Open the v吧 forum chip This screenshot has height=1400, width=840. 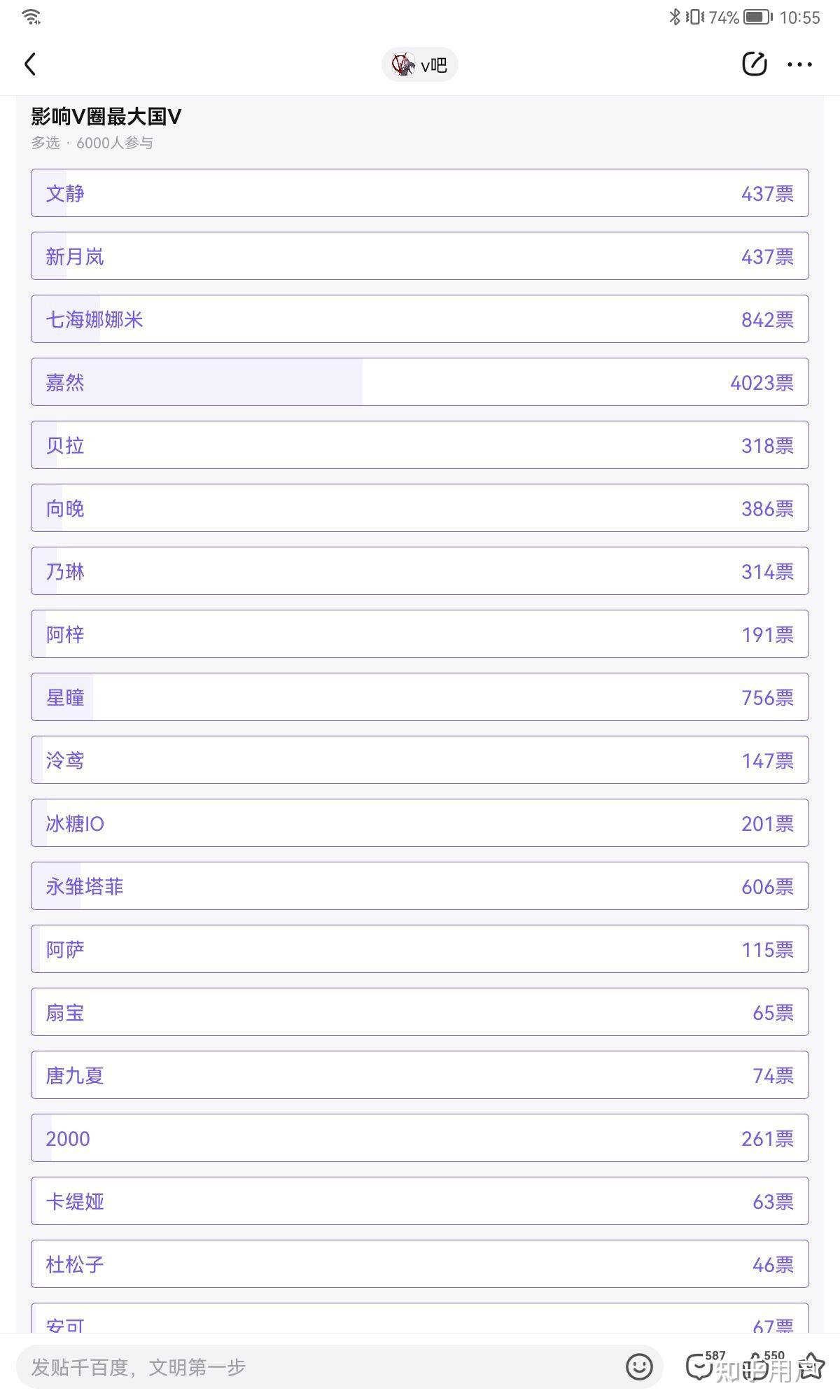pyautogui.click(x=420, y=65)
